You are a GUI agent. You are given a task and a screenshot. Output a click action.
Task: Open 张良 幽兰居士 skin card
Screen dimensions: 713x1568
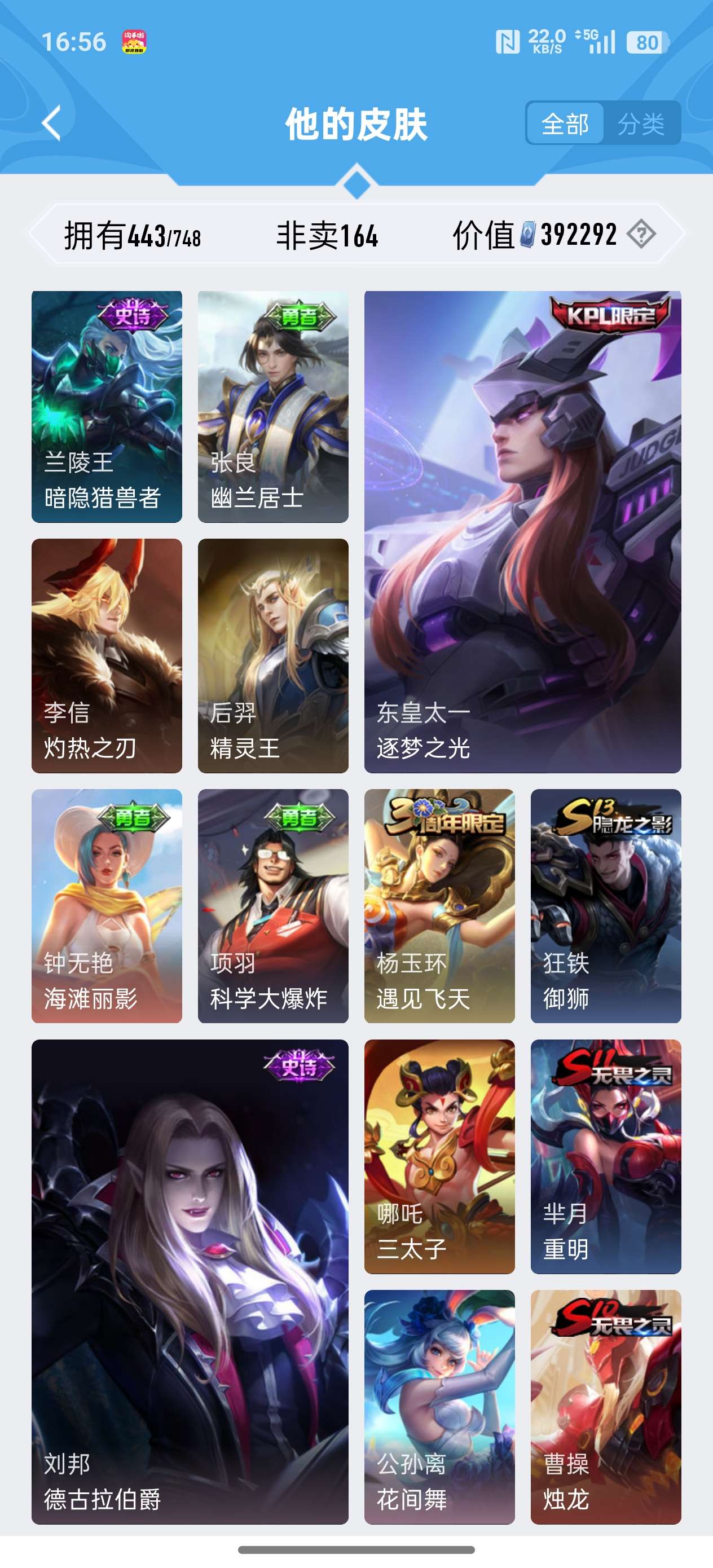coord(273,407)
